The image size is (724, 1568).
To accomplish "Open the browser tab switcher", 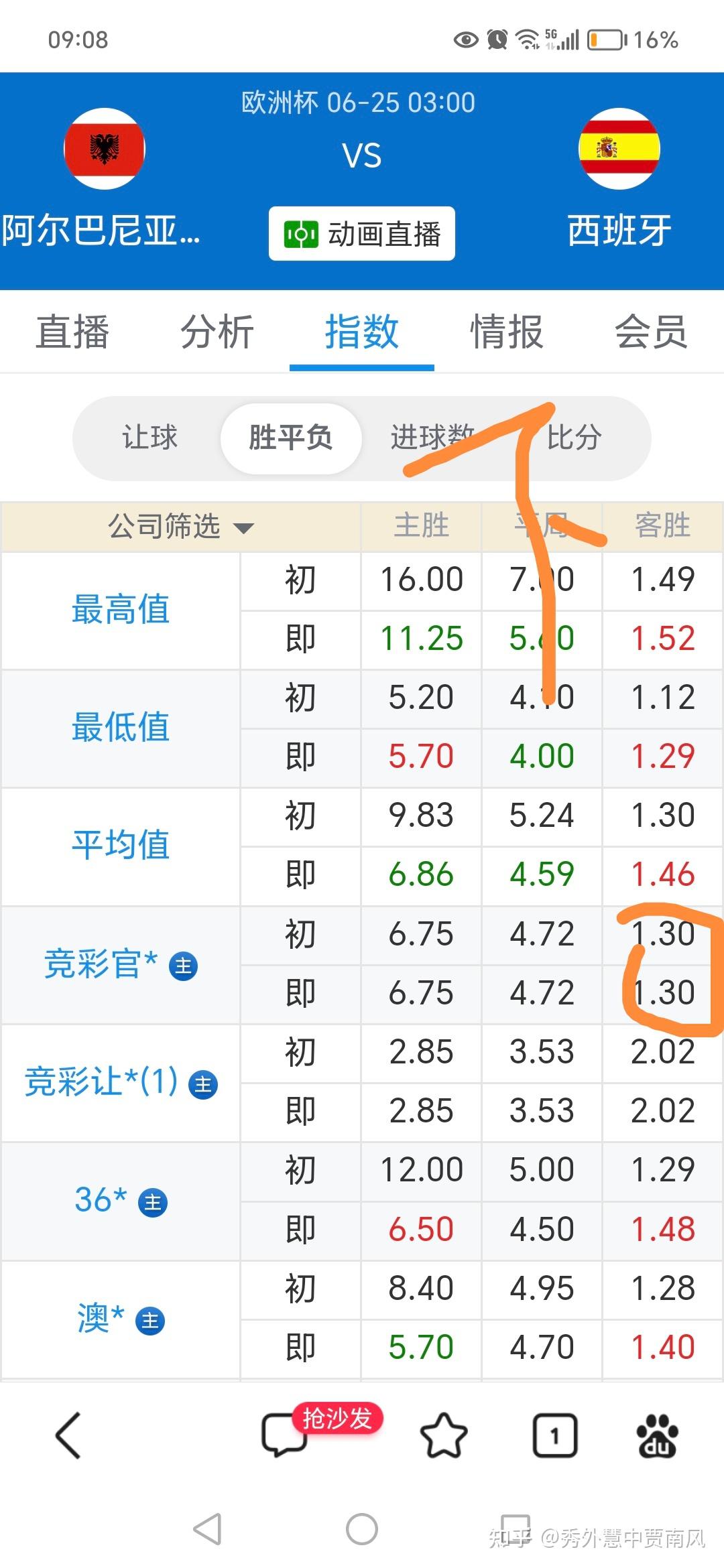I will (x=554, y=1435).
